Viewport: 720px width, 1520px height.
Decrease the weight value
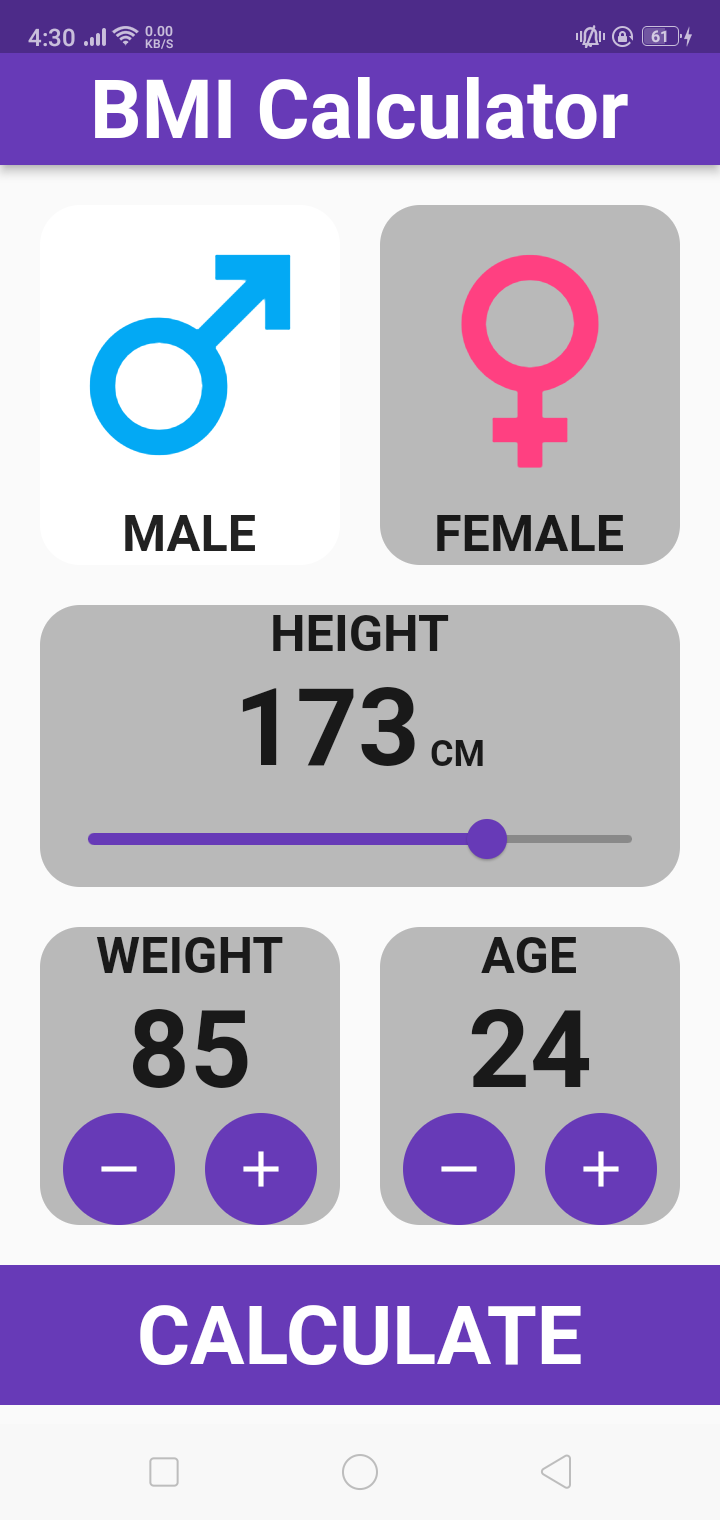coord(119,1168)
